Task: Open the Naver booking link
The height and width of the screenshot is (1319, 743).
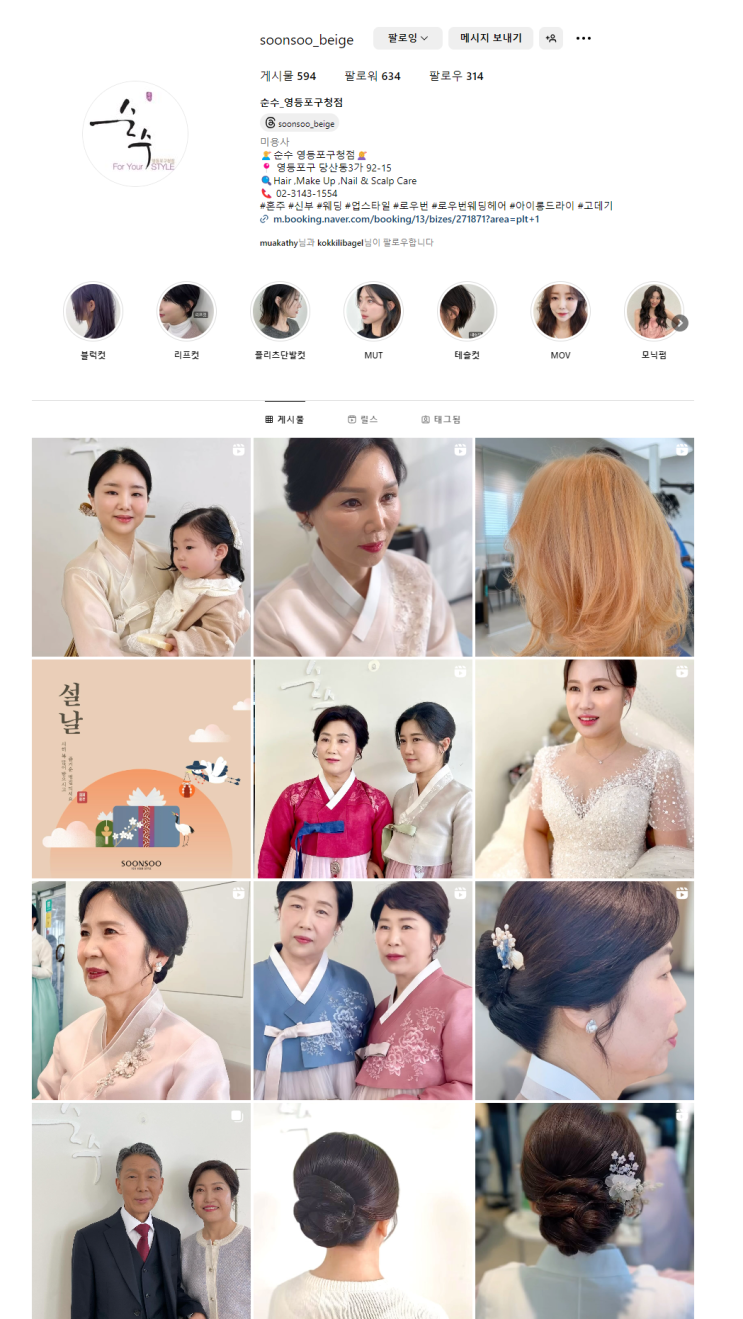Action: pyautogui.click(x=400, y=218)
